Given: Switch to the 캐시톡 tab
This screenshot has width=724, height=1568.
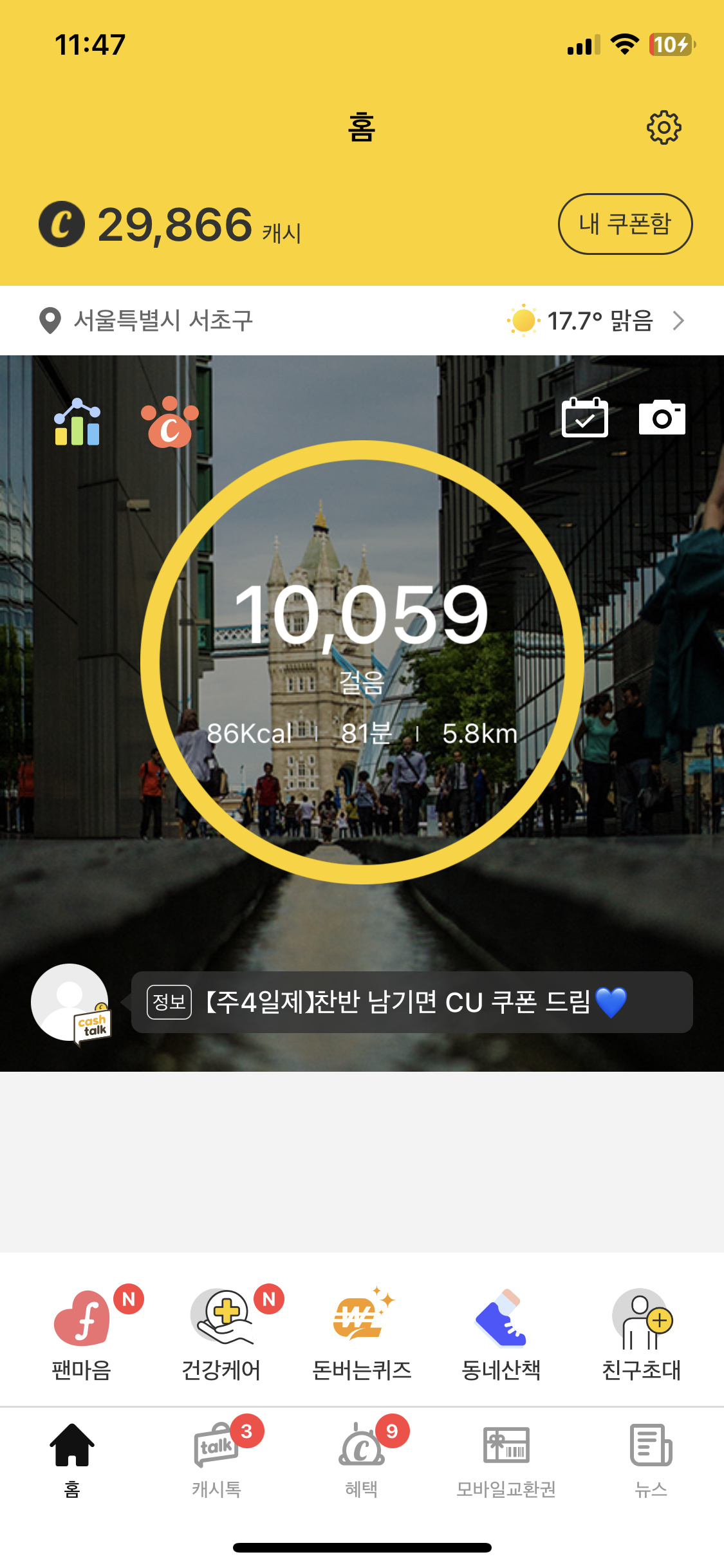Looking at the screenshot, I should (x=217, y=1458).
